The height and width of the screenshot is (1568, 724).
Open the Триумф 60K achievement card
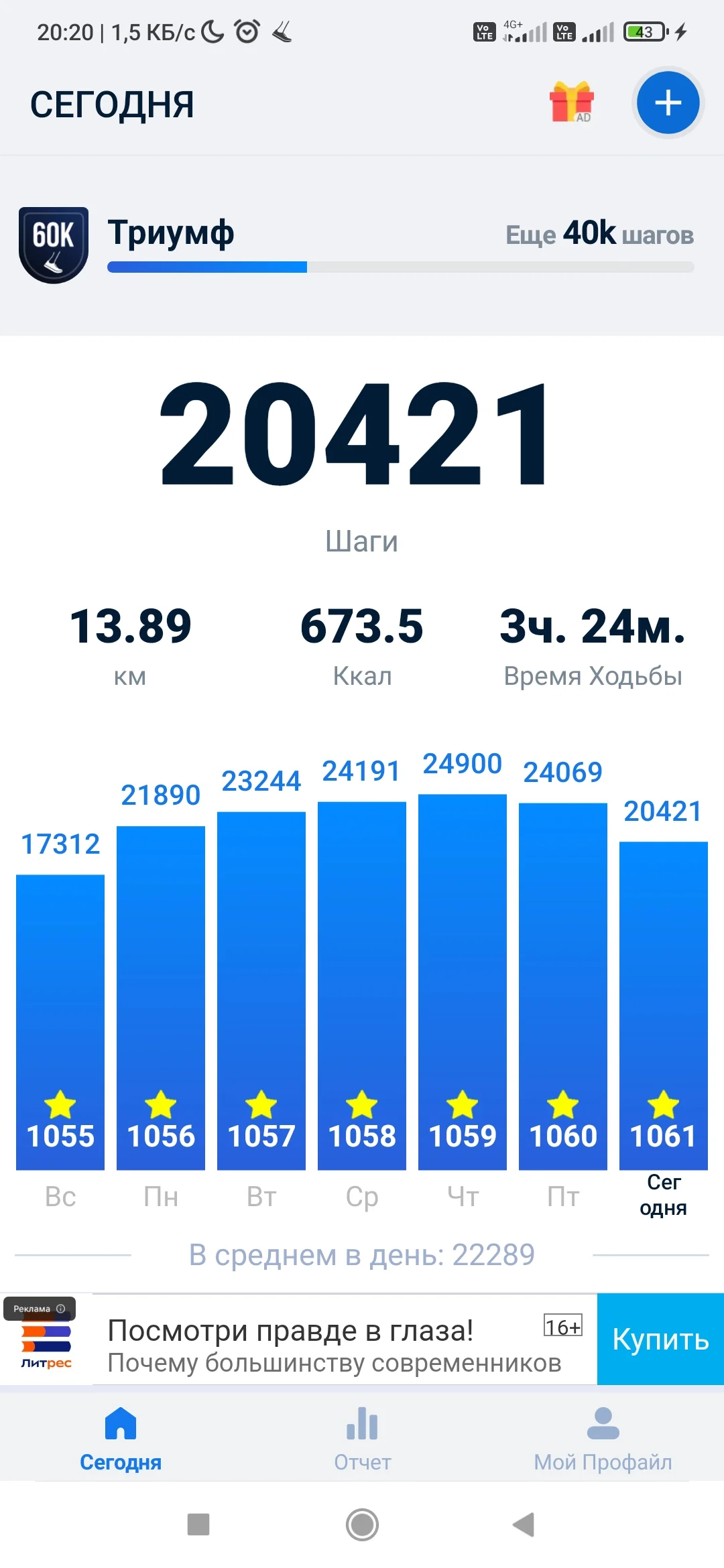[x=355, y=245]
